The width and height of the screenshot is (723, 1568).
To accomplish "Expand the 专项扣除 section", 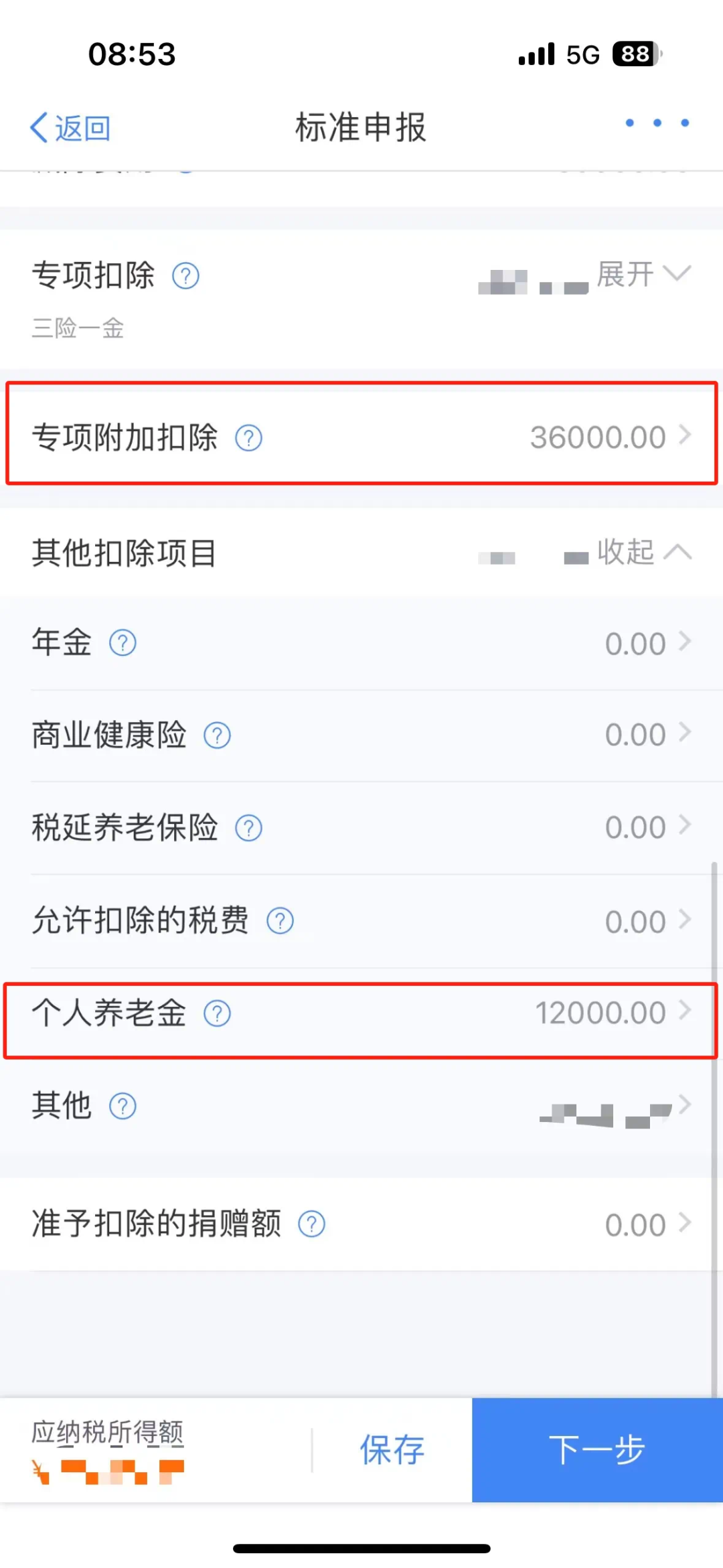I will pyautogui.click(x=643, y=274).
